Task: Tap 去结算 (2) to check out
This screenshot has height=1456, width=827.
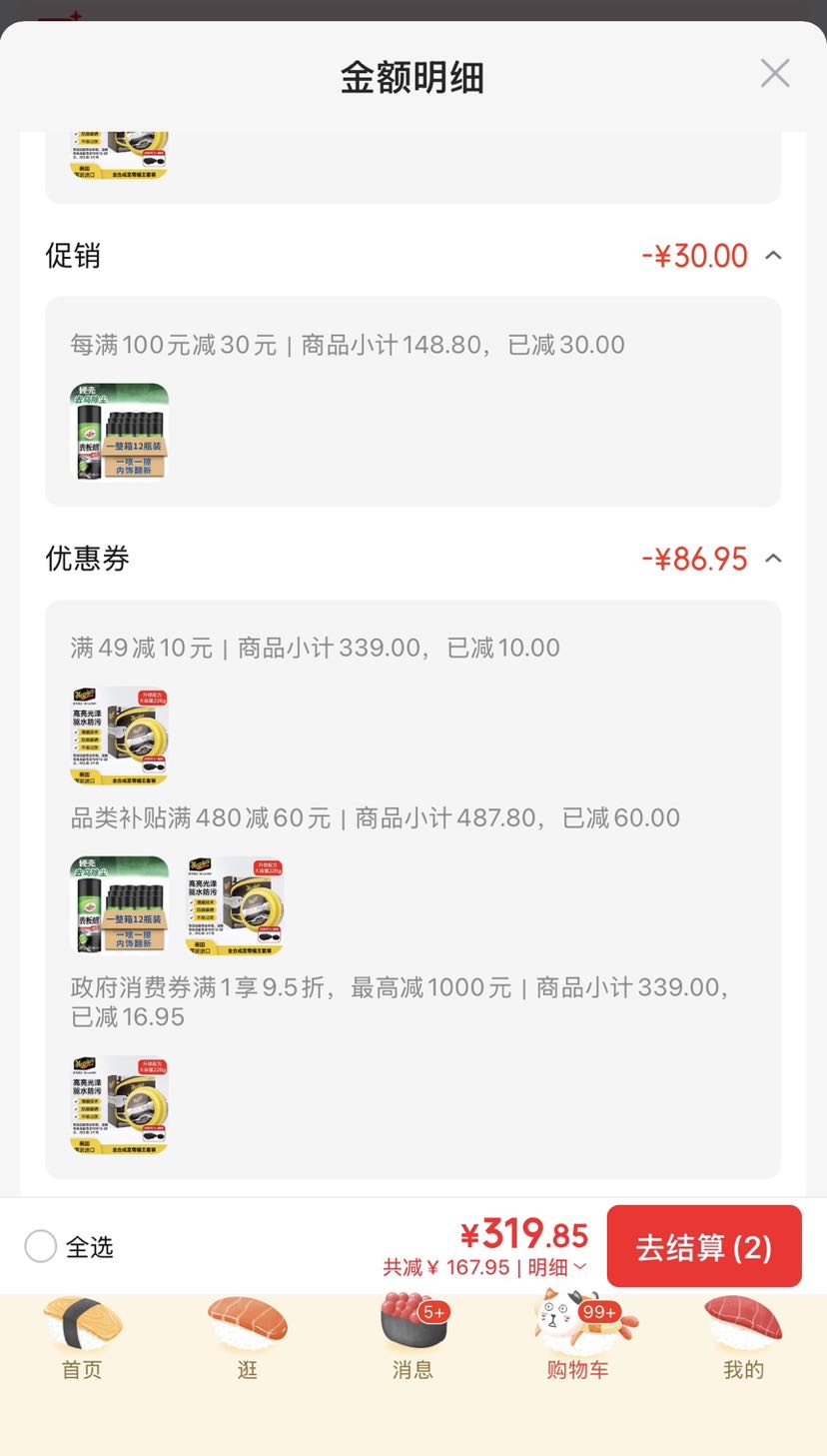Action: pyautogui.click(x=704, y=1246)
